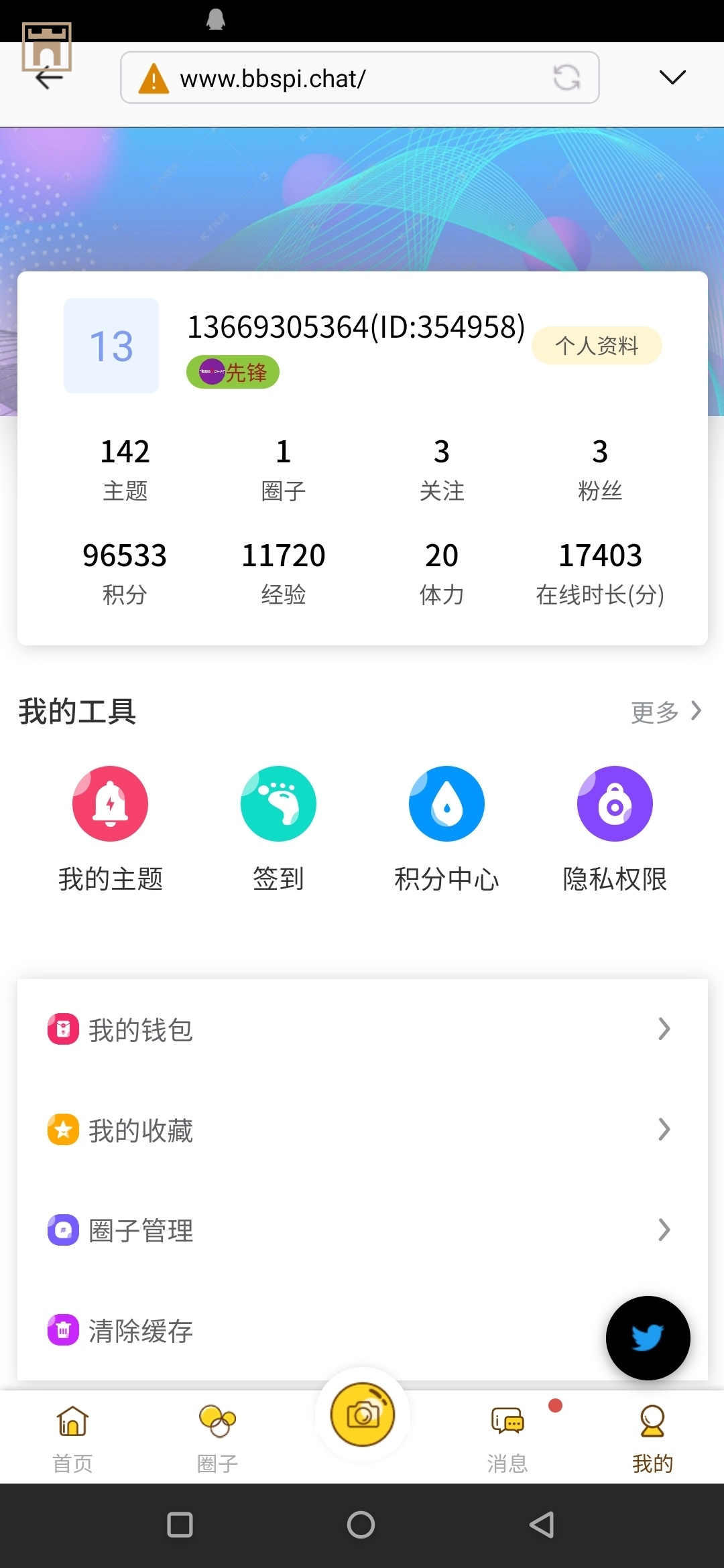Screen dimensions: 724x1568
Task: Open 圈子管理 circle management
Action: (362, 1231)
